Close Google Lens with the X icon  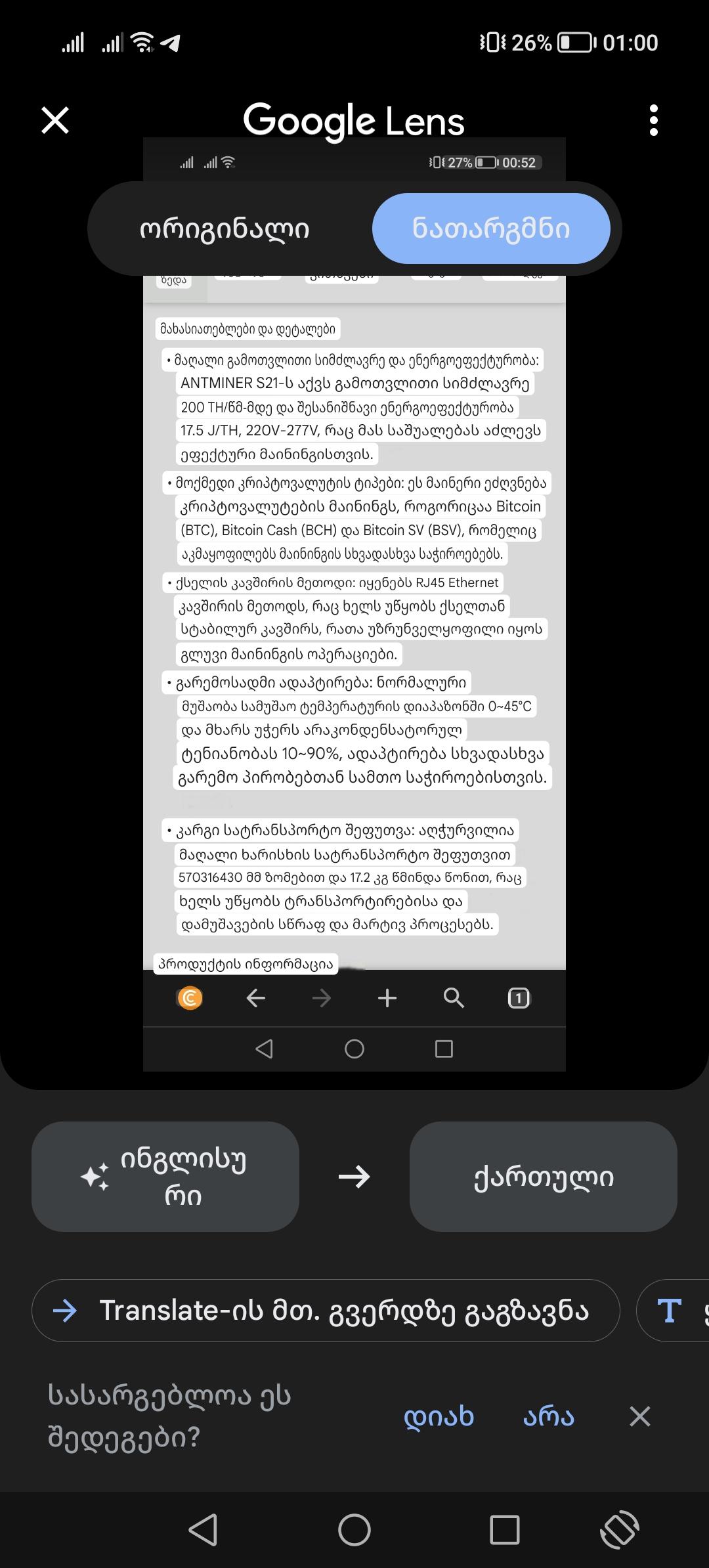click(x=55, y=121)
